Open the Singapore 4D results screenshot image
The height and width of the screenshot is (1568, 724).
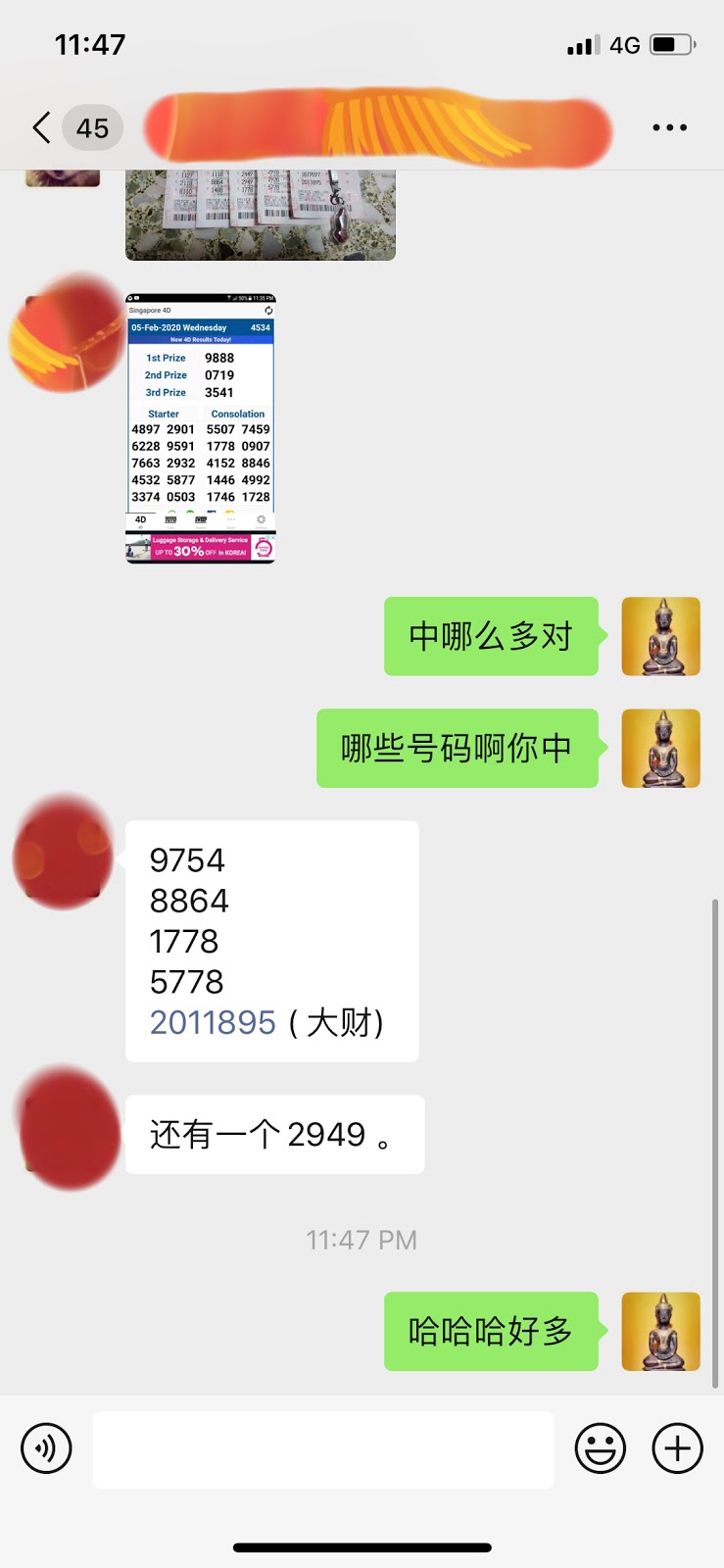(201, 428)
